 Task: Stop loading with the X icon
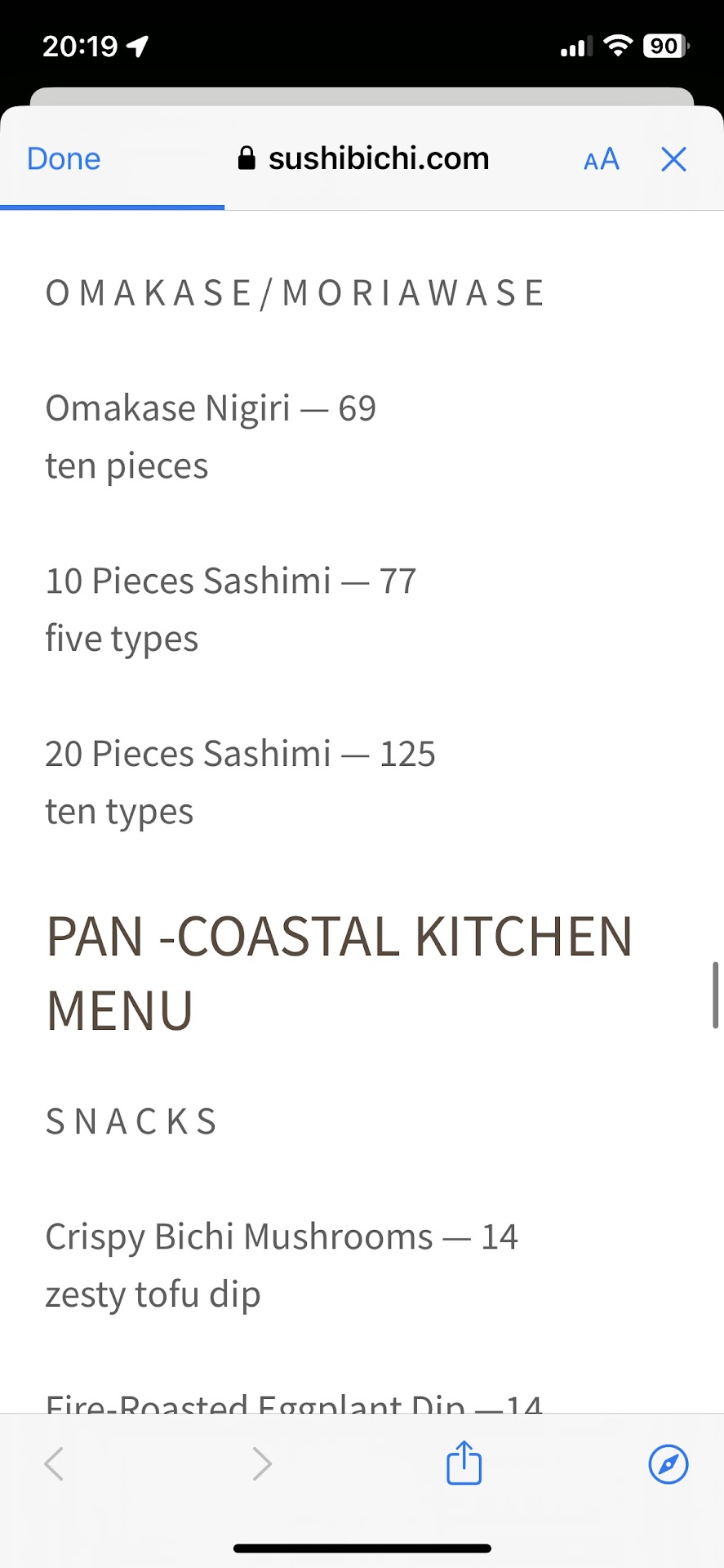click(673, 159)
